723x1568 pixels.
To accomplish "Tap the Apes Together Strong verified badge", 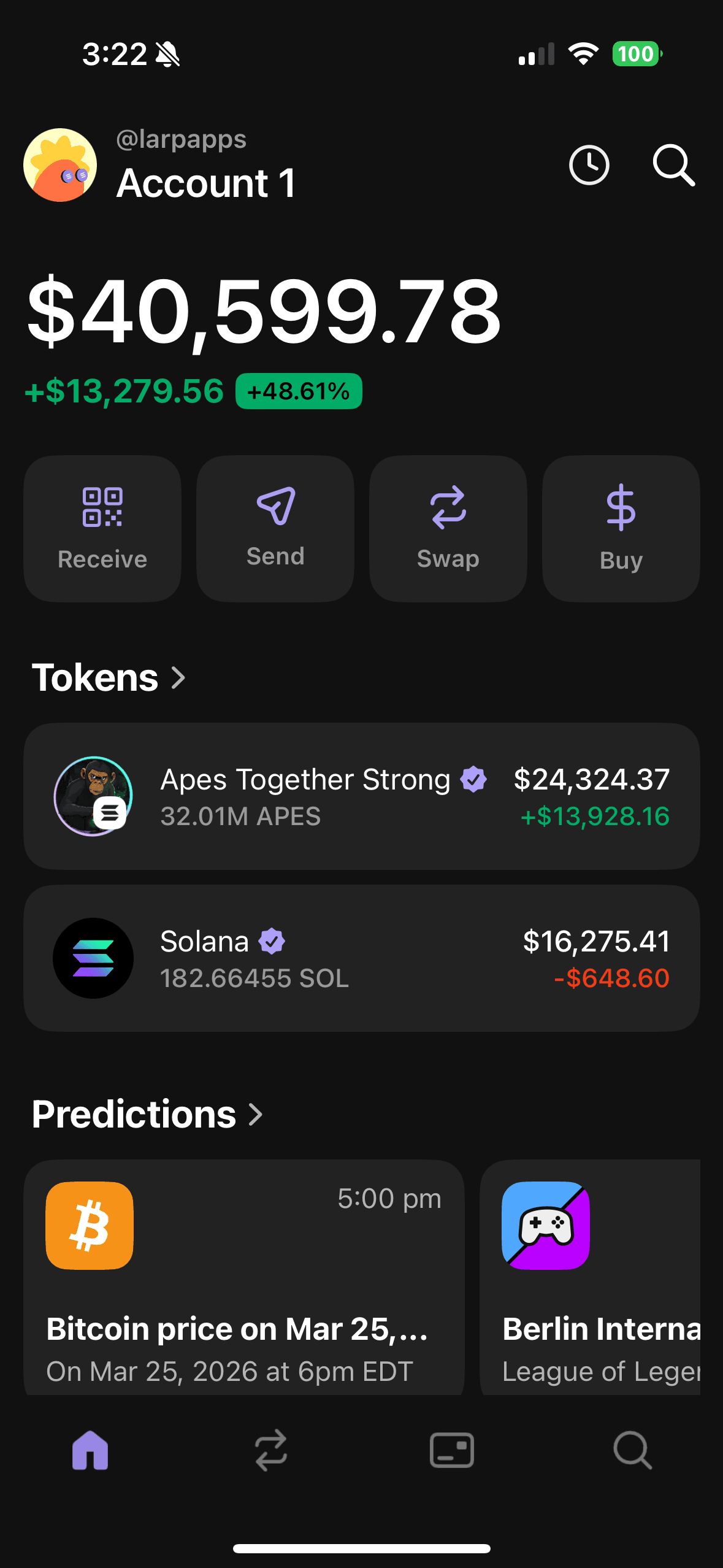I will point(473,778).
